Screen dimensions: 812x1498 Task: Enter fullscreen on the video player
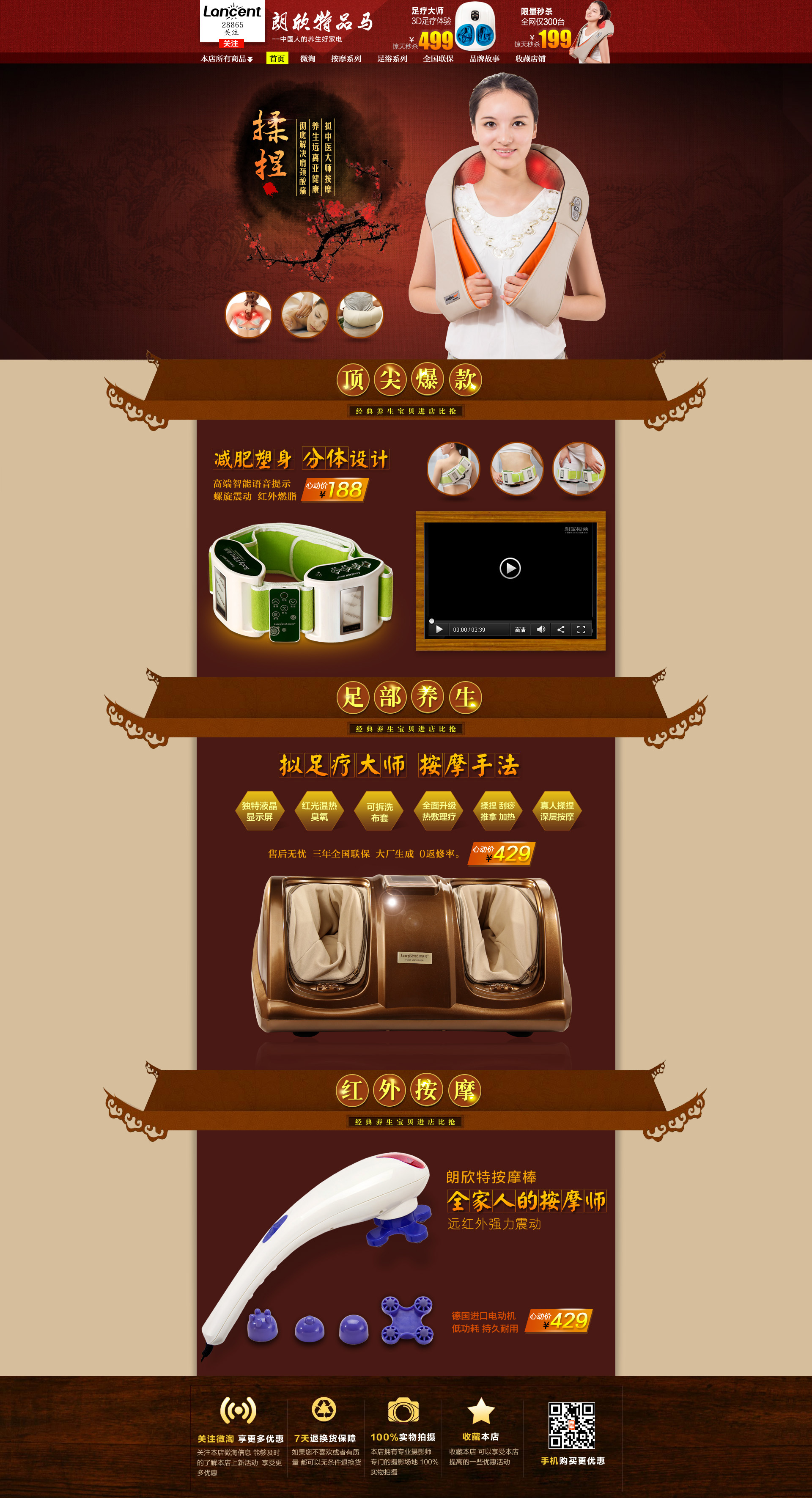tap(581, 629)
